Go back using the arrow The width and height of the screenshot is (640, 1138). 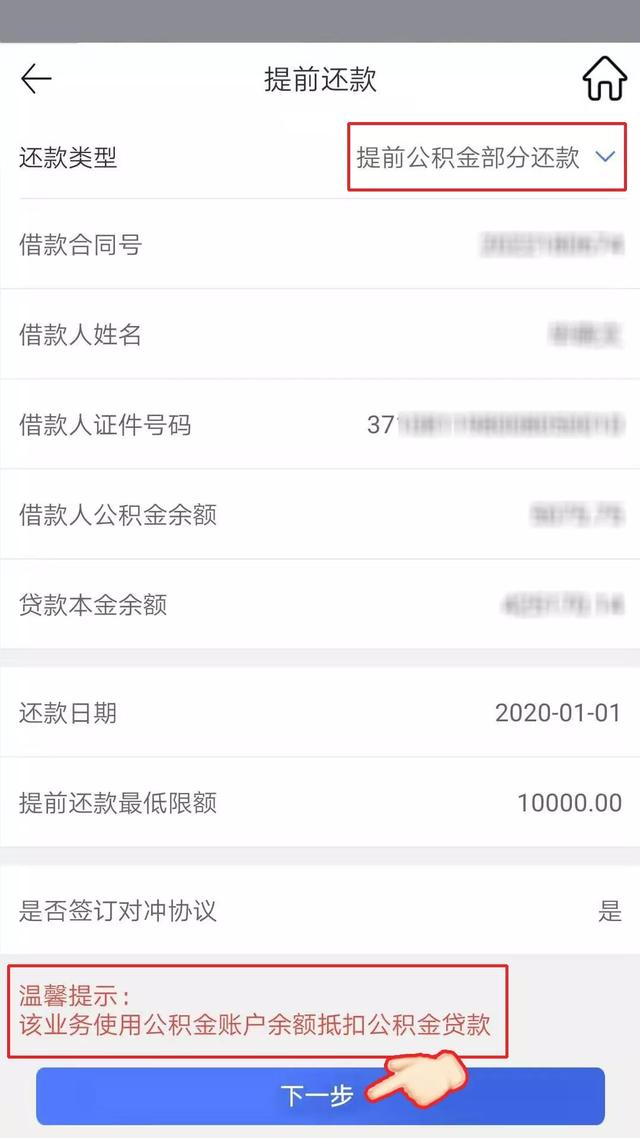[x=36, y=79]
